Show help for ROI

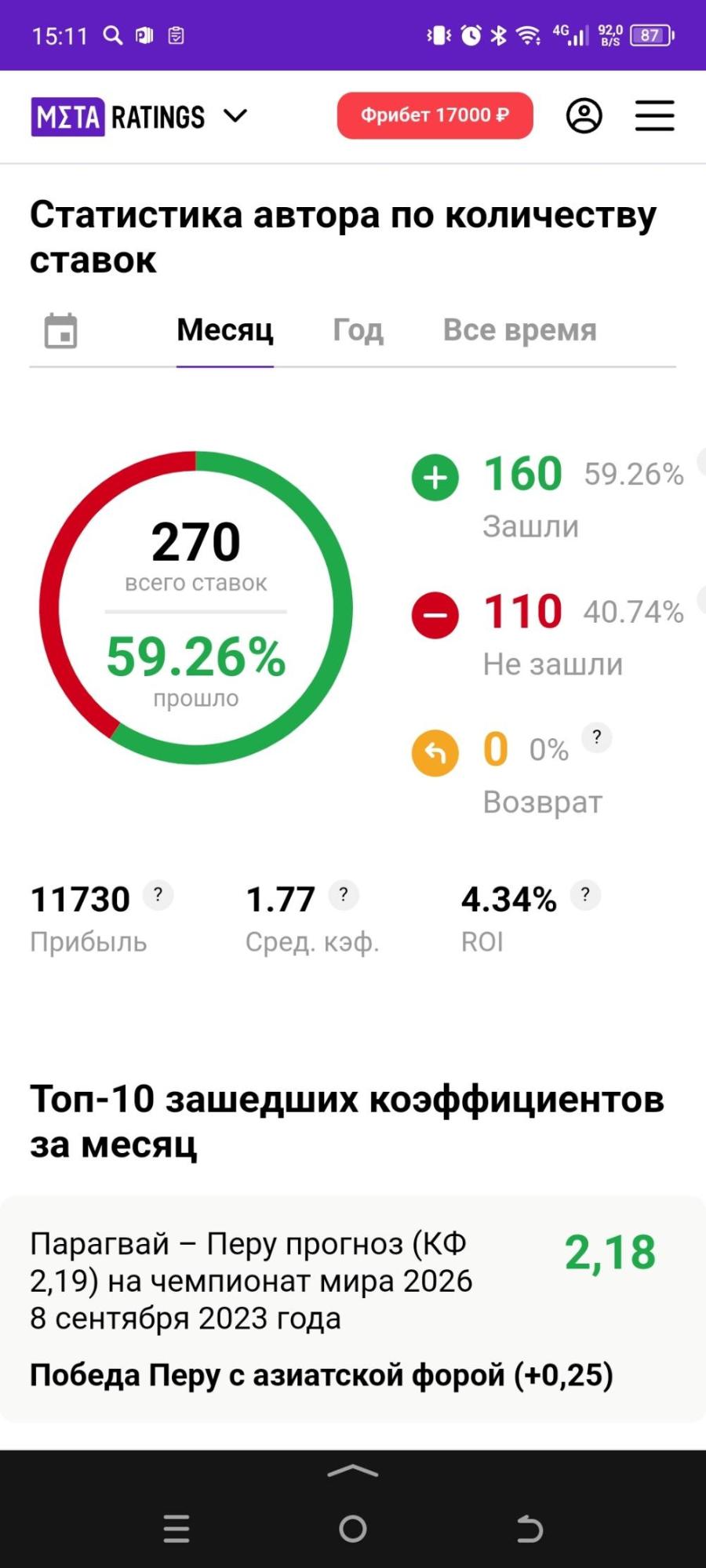pos(584,895)
